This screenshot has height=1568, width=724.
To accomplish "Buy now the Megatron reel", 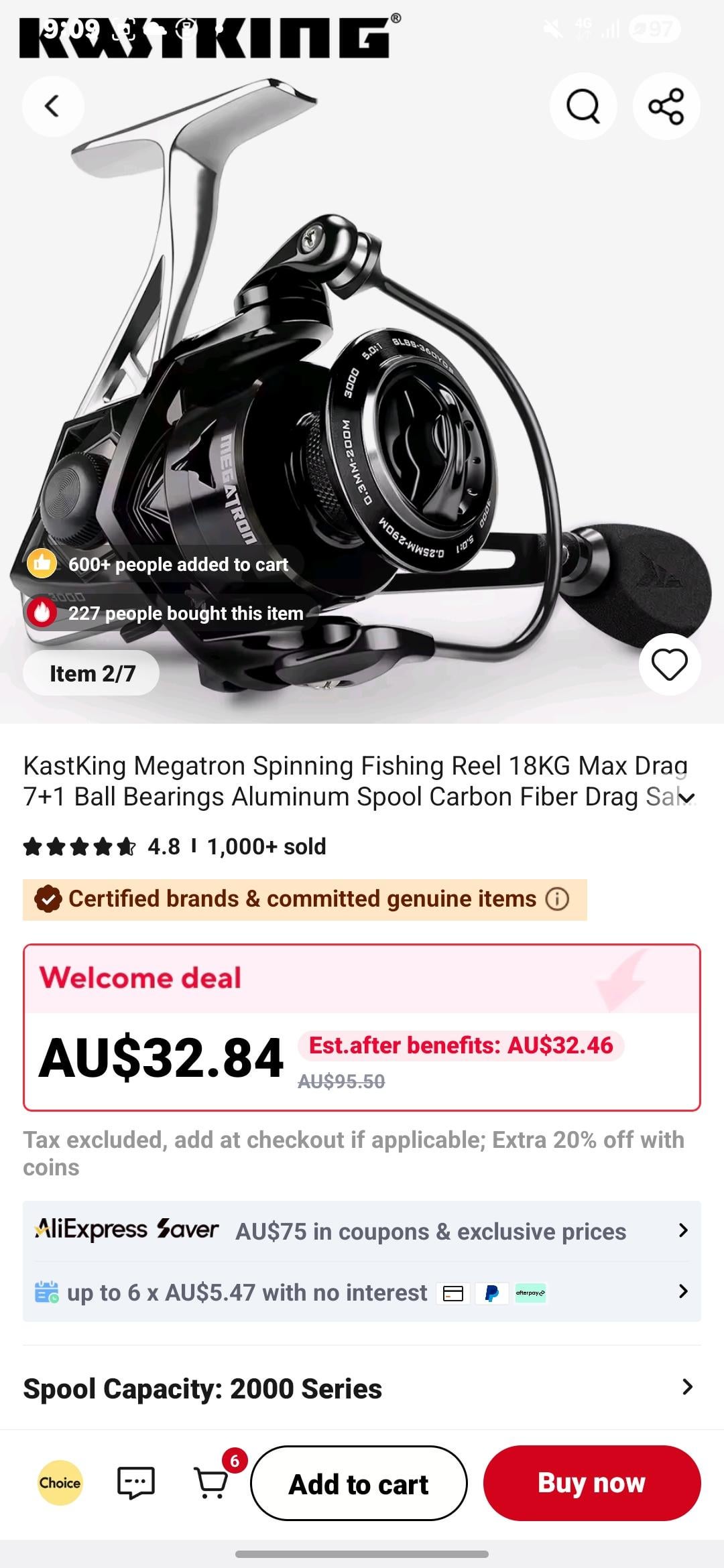I will pos(592,1484).
